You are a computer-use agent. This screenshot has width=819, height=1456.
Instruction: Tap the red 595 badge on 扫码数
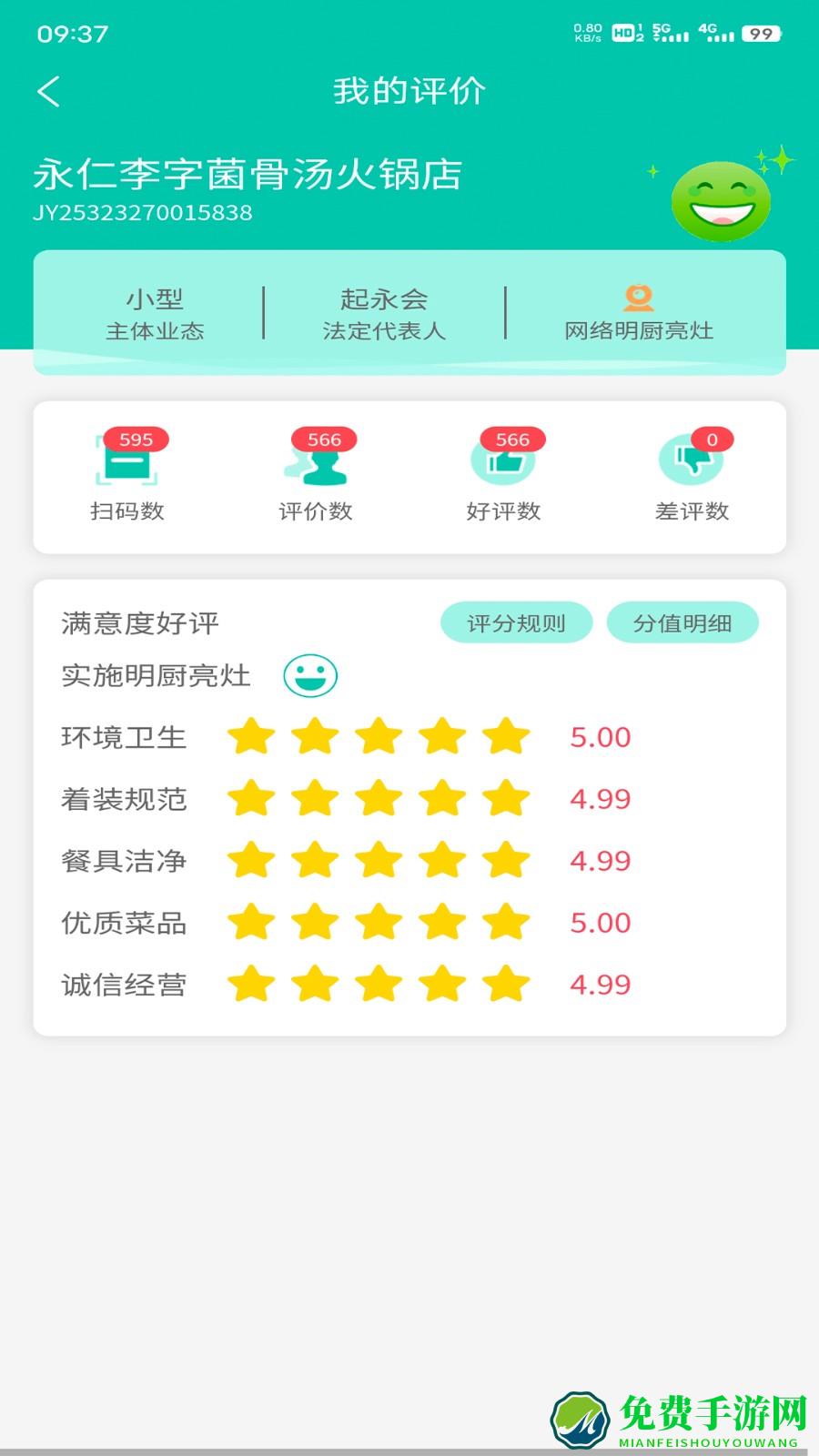pyautogui.click(x=138, y=440)
